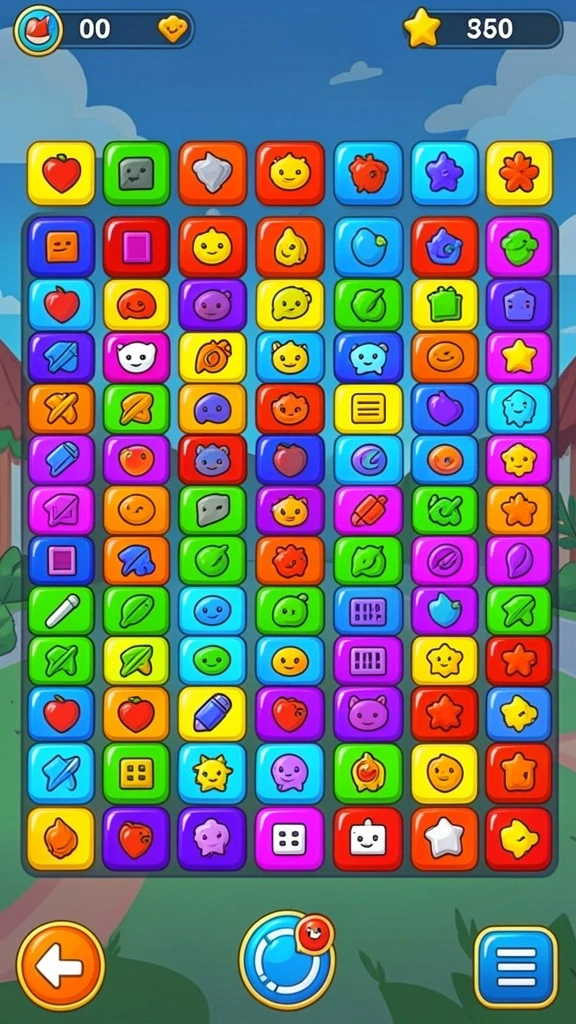This screenshot has width=576, height=1024.
Task: Tap the red apple on yellow tile
Action: tap(61, 174)
